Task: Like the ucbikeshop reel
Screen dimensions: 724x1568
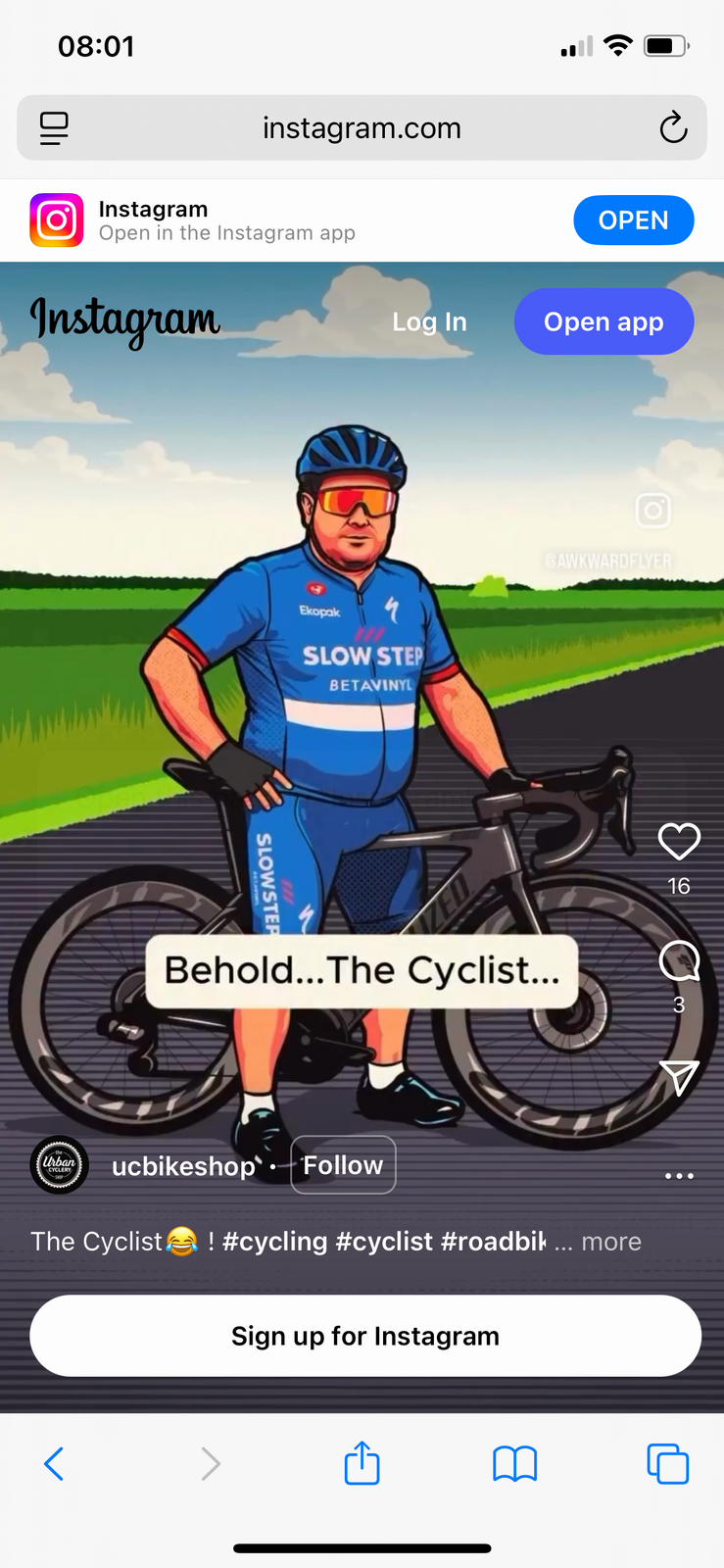Action: point(678,841)
